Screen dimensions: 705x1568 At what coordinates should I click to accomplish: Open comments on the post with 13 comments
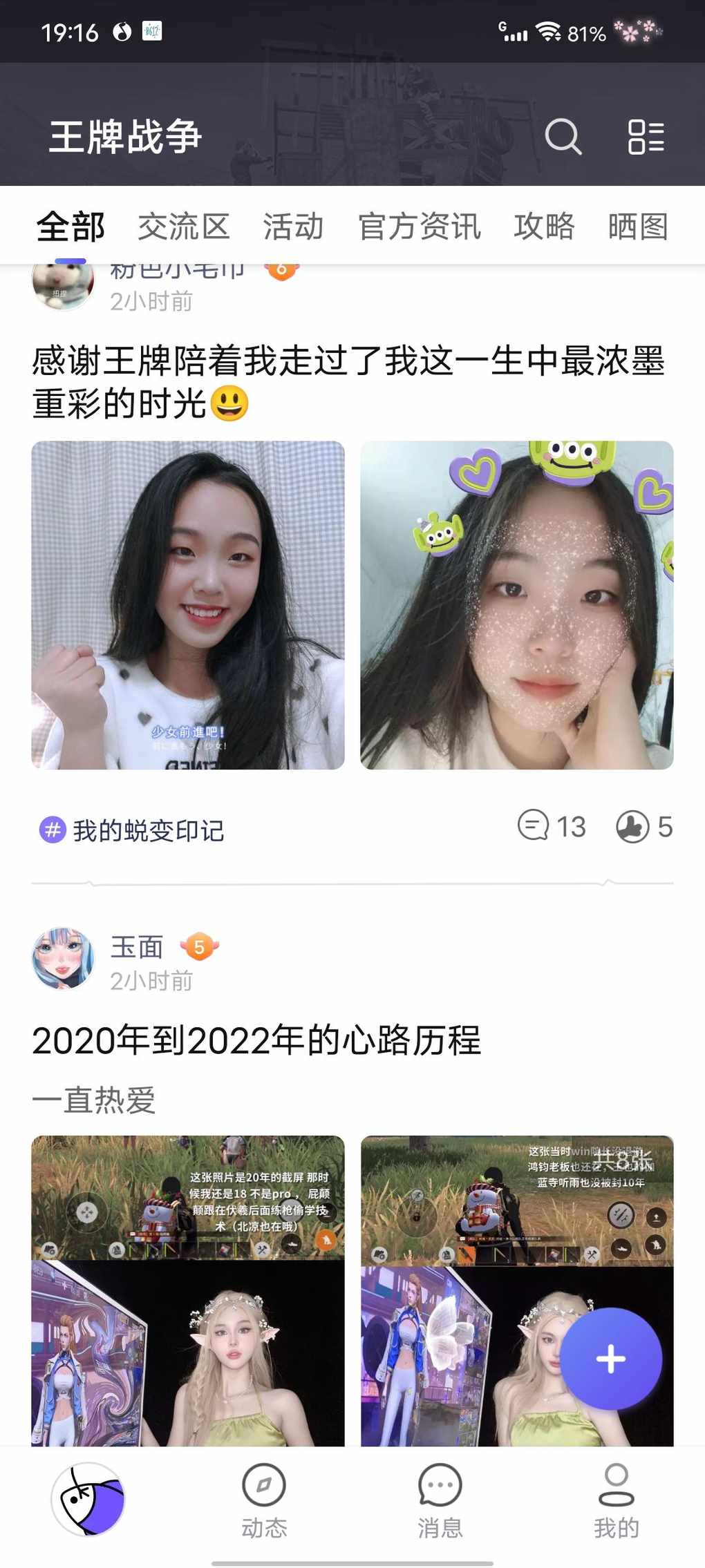click(552, 826)
